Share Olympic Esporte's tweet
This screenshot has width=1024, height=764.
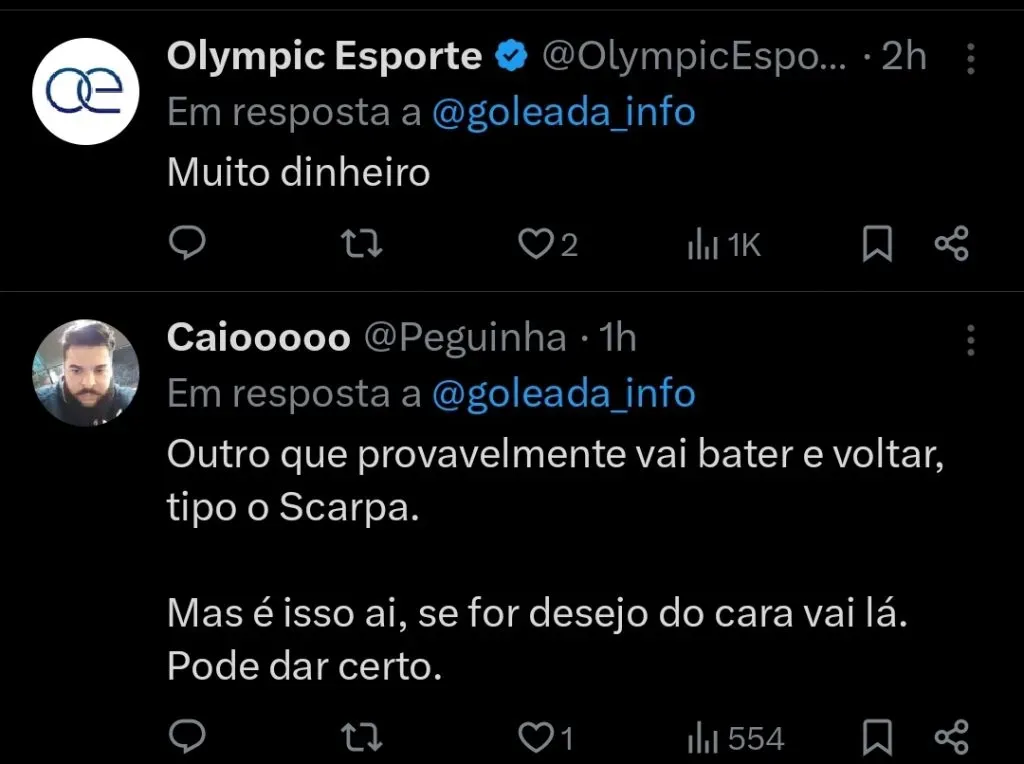(x=950, y=244)
